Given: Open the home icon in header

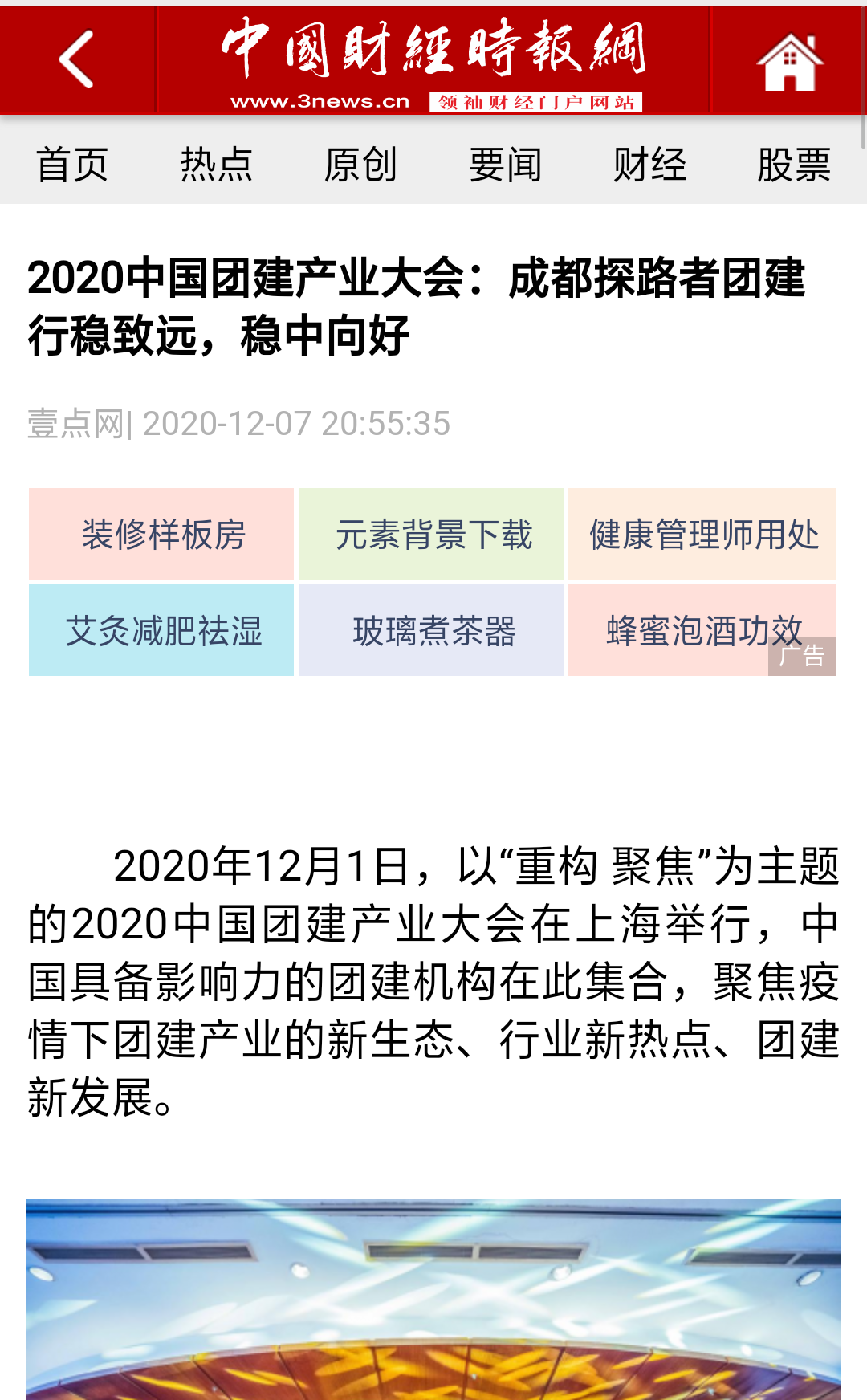Looking at the screenshot, I should (x=789, y=61).
